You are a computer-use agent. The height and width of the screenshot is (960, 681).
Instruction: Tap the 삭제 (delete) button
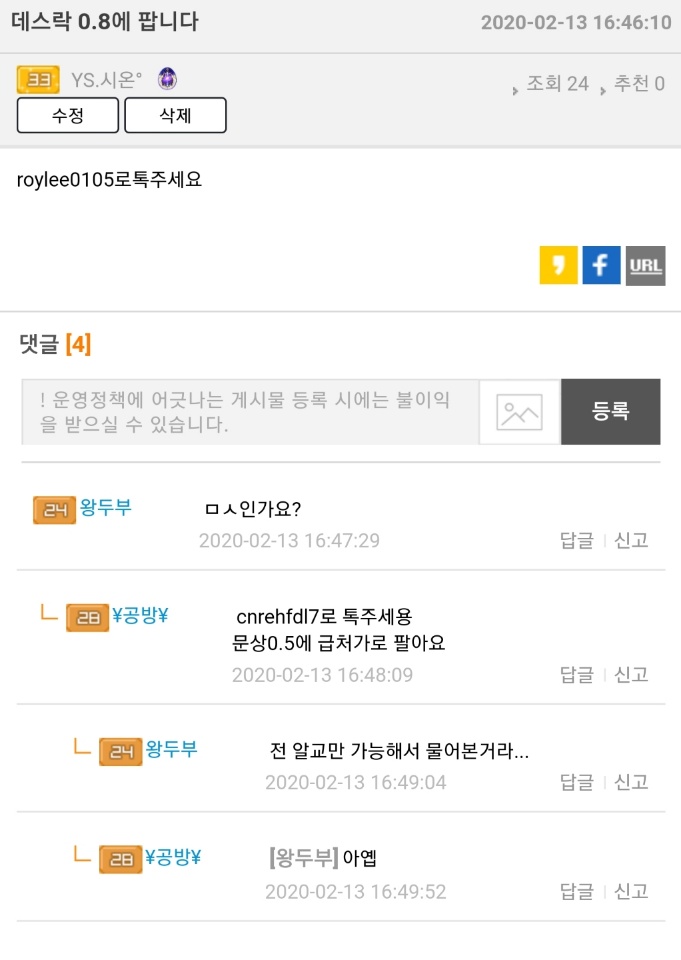175,115
